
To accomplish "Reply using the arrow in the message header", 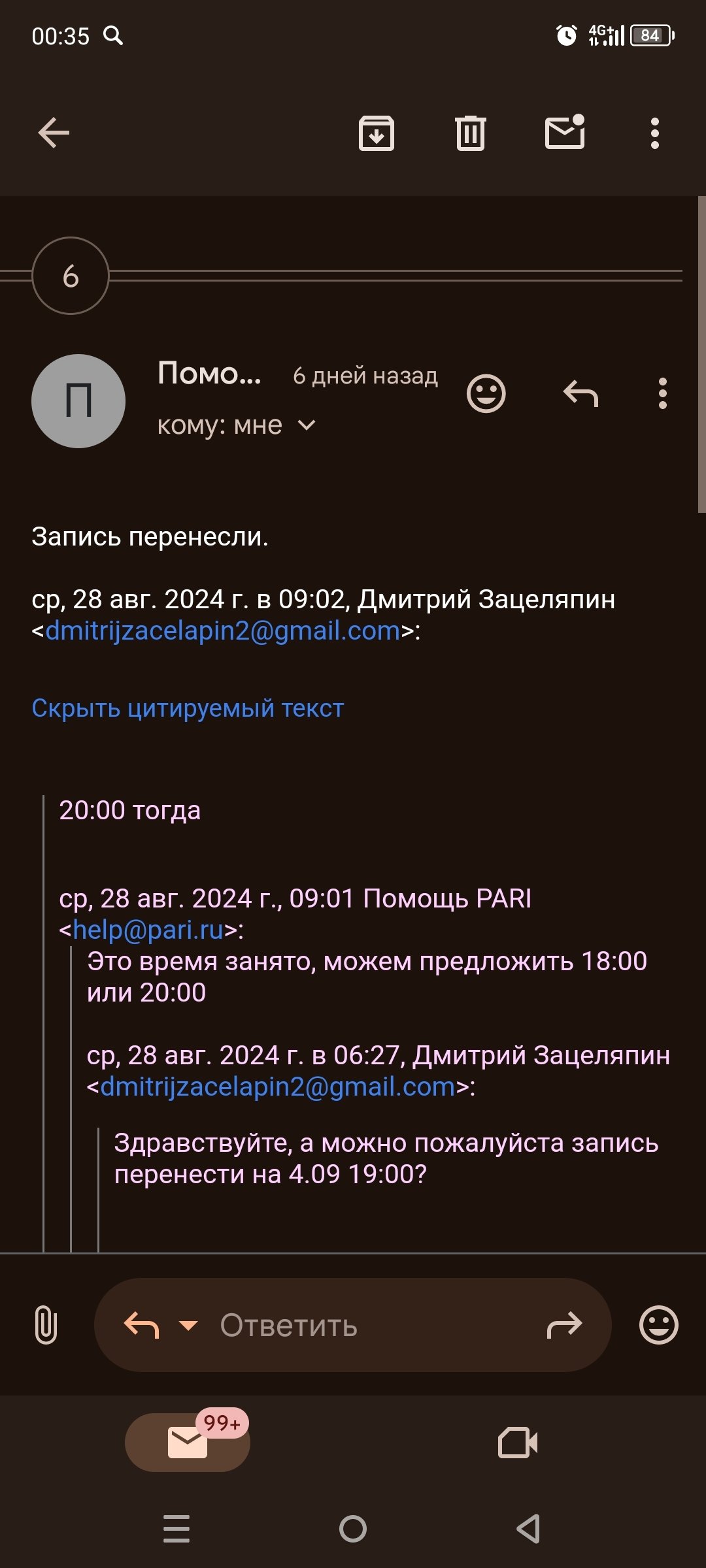I will point(580,394).
